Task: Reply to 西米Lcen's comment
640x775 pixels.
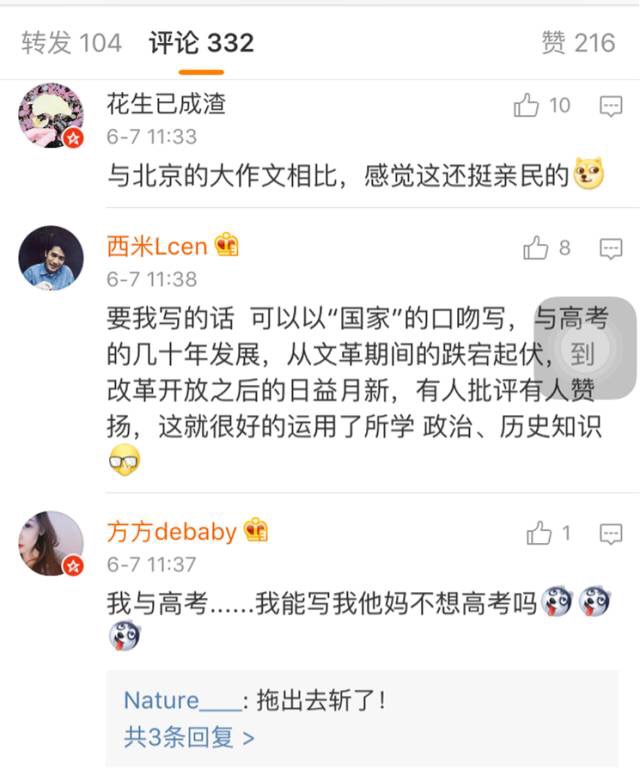Action: click(611, 247)
